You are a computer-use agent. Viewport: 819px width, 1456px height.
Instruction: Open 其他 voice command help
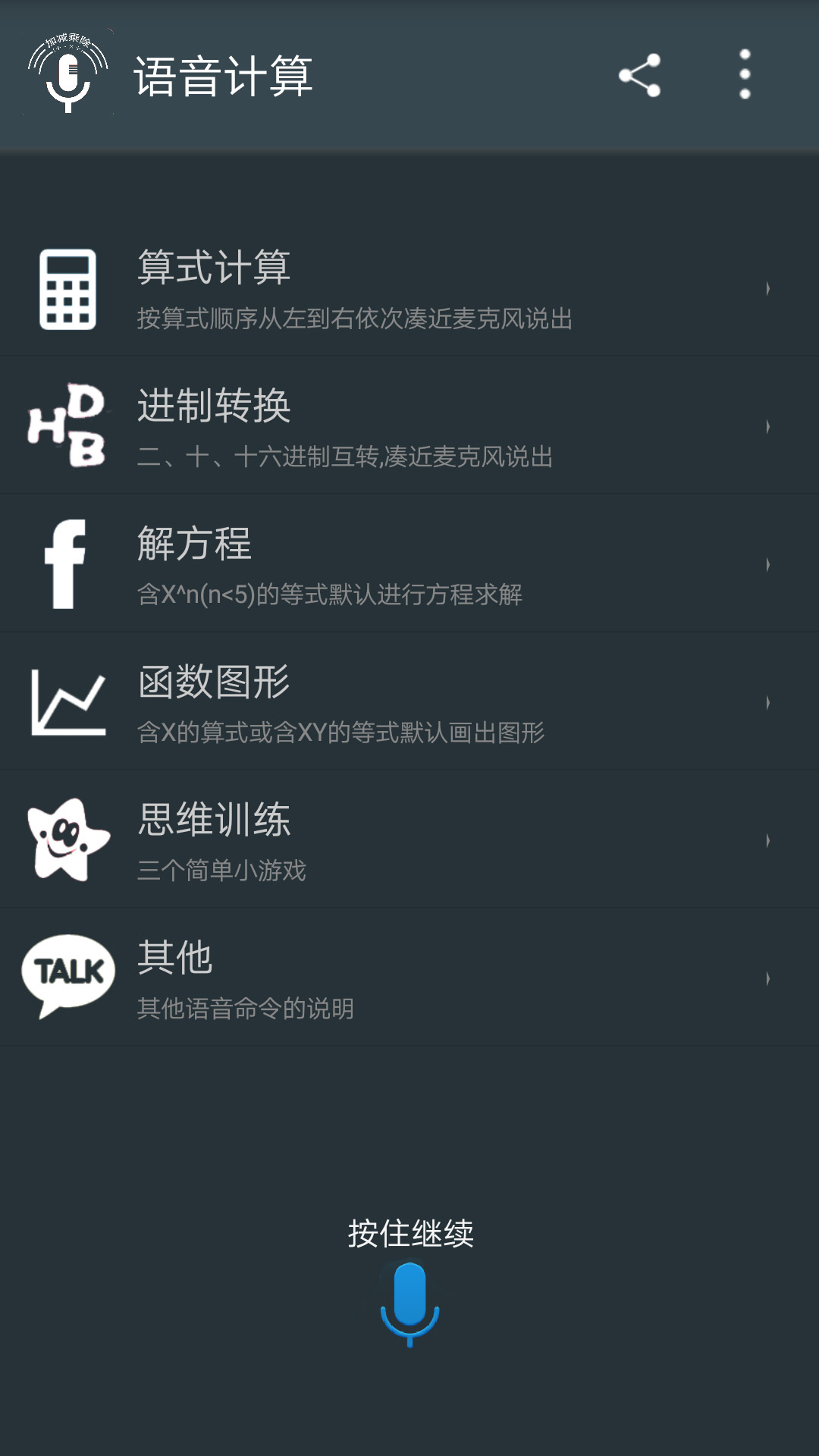(409, 978)
